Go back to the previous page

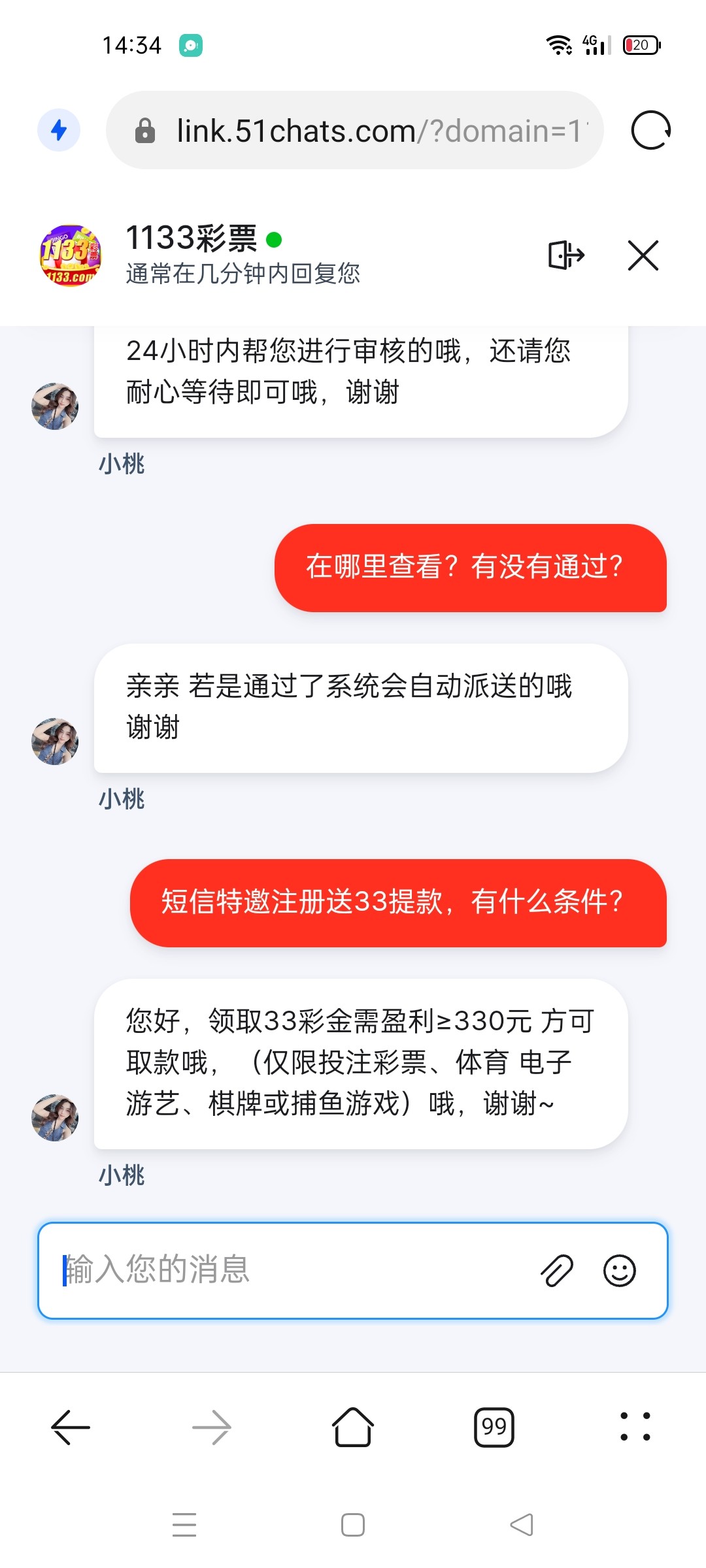[x=71, y=1428]
